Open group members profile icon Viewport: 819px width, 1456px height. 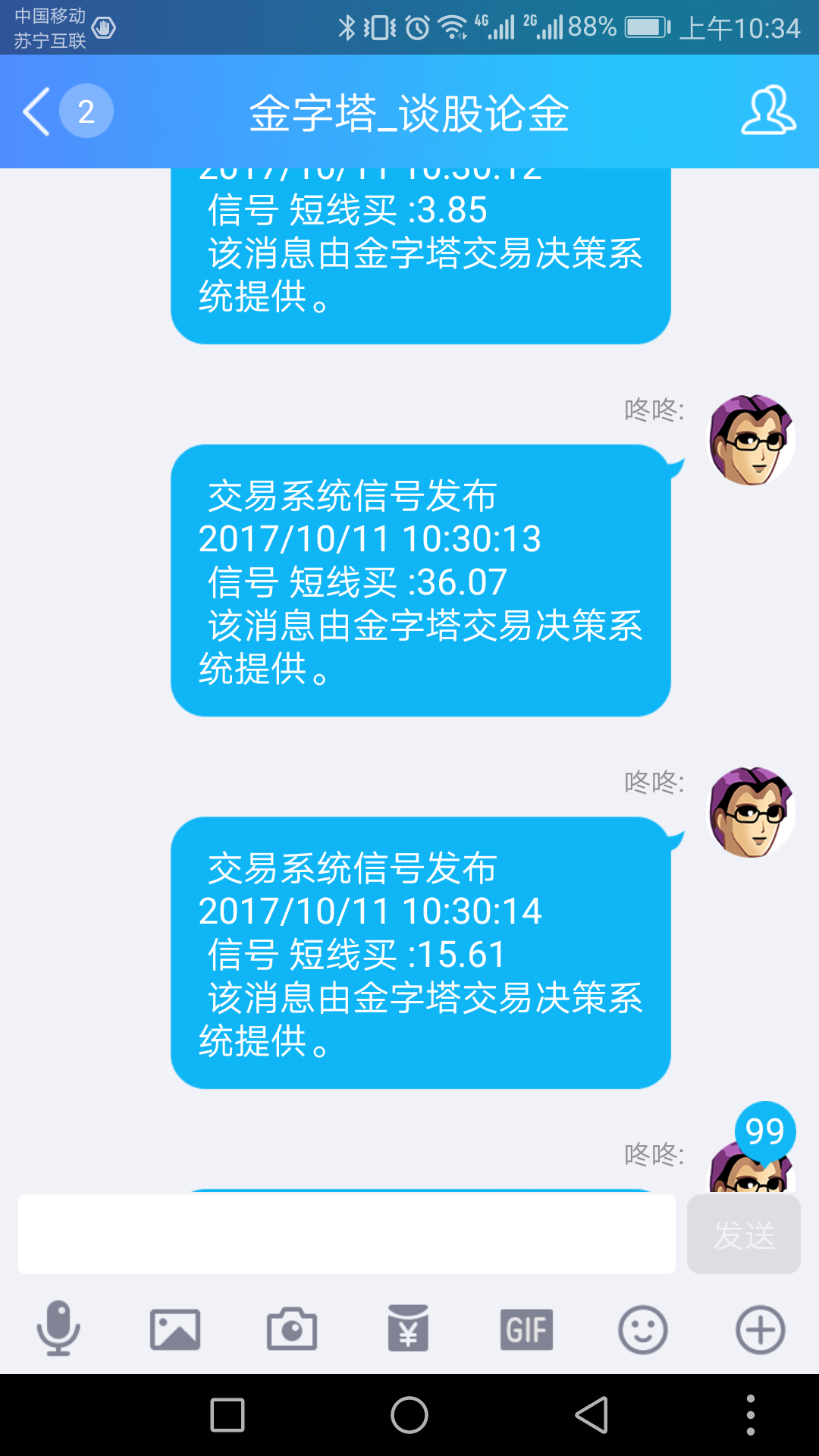768,111
